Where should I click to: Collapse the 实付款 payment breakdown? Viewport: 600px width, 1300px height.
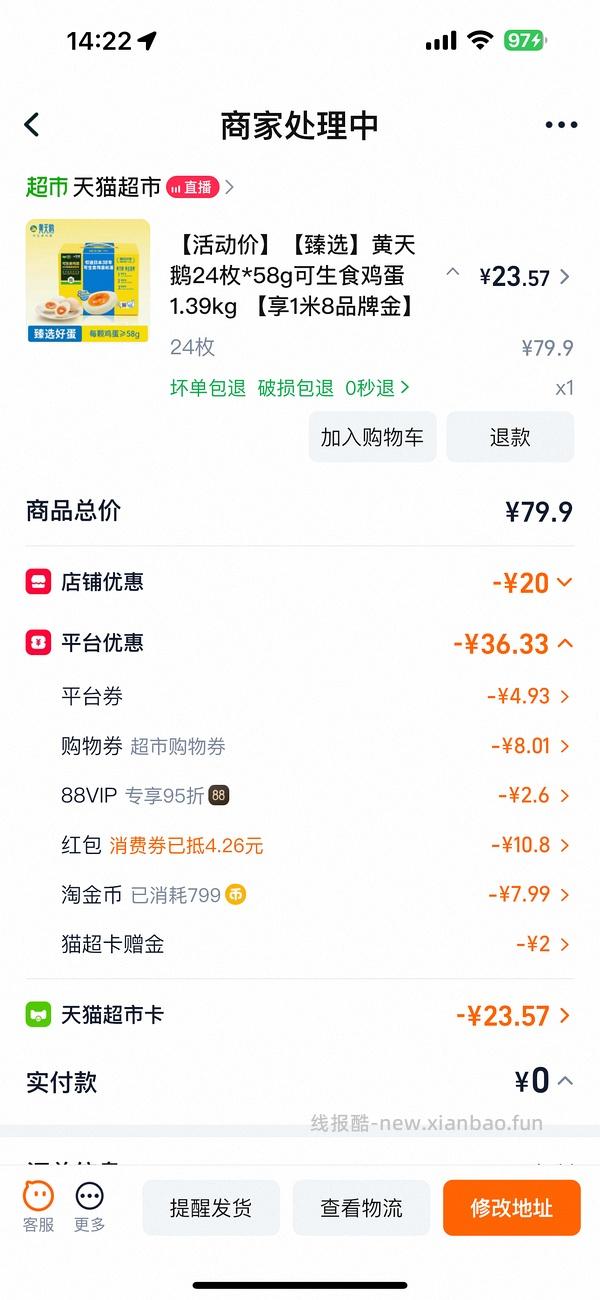(x=564, y=1081)
